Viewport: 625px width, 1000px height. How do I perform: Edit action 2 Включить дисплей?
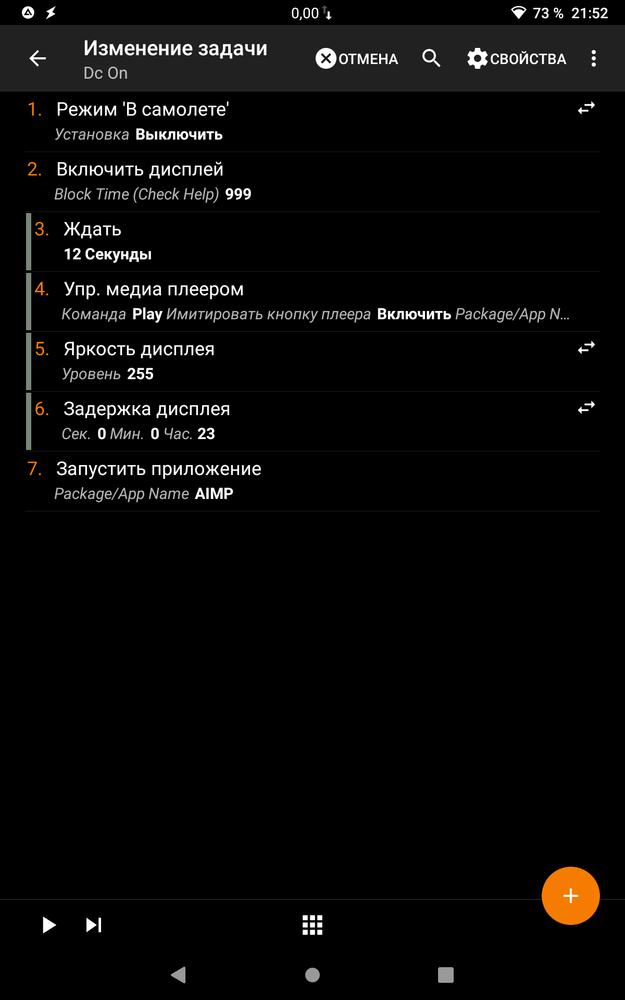pos(300,181)
